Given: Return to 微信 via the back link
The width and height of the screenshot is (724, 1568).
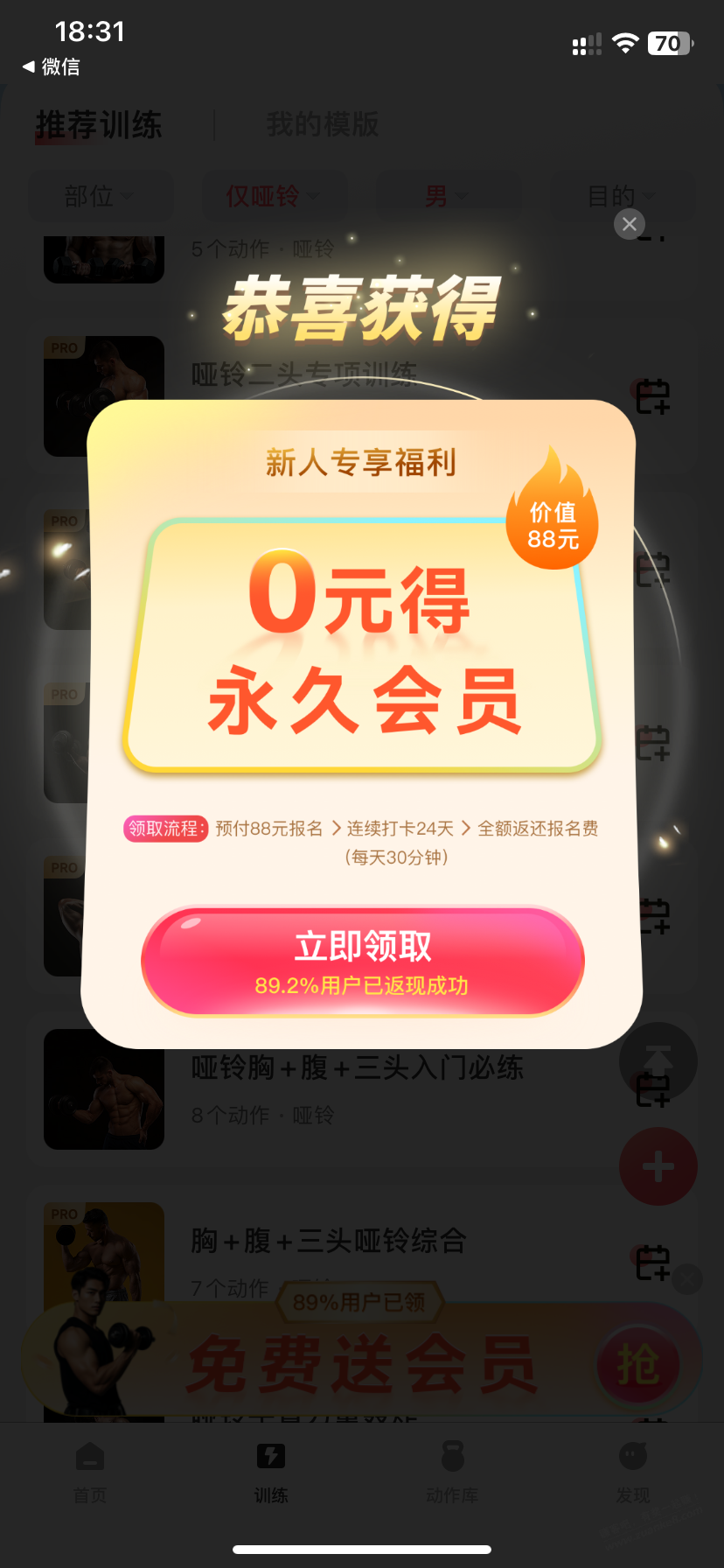Looking at the screenshot, I should (51, 66).
